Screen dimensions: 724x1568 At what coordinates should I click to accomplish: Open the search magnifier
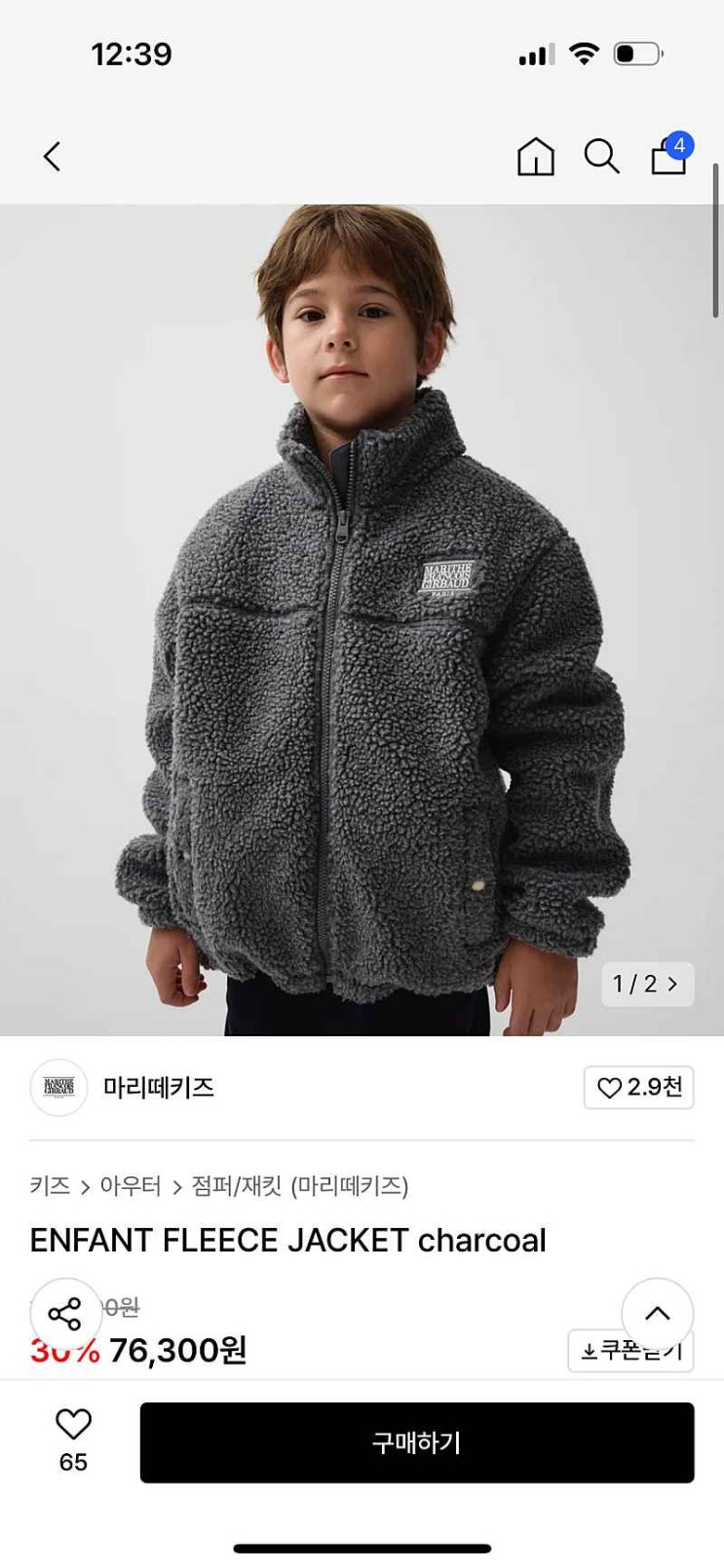[601, 156]
